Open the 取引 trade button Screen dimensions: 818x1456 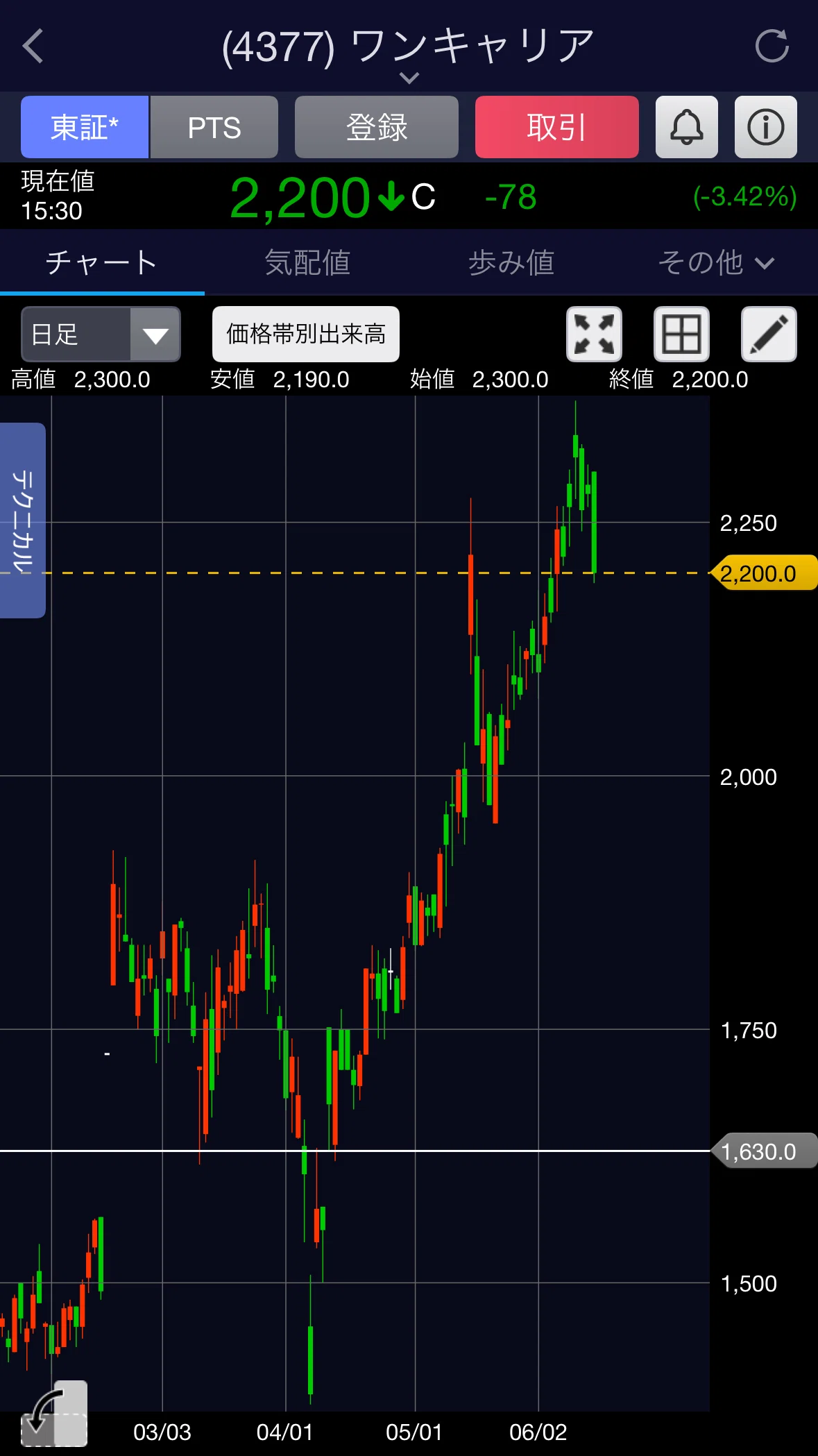click(x=557, y=127)
